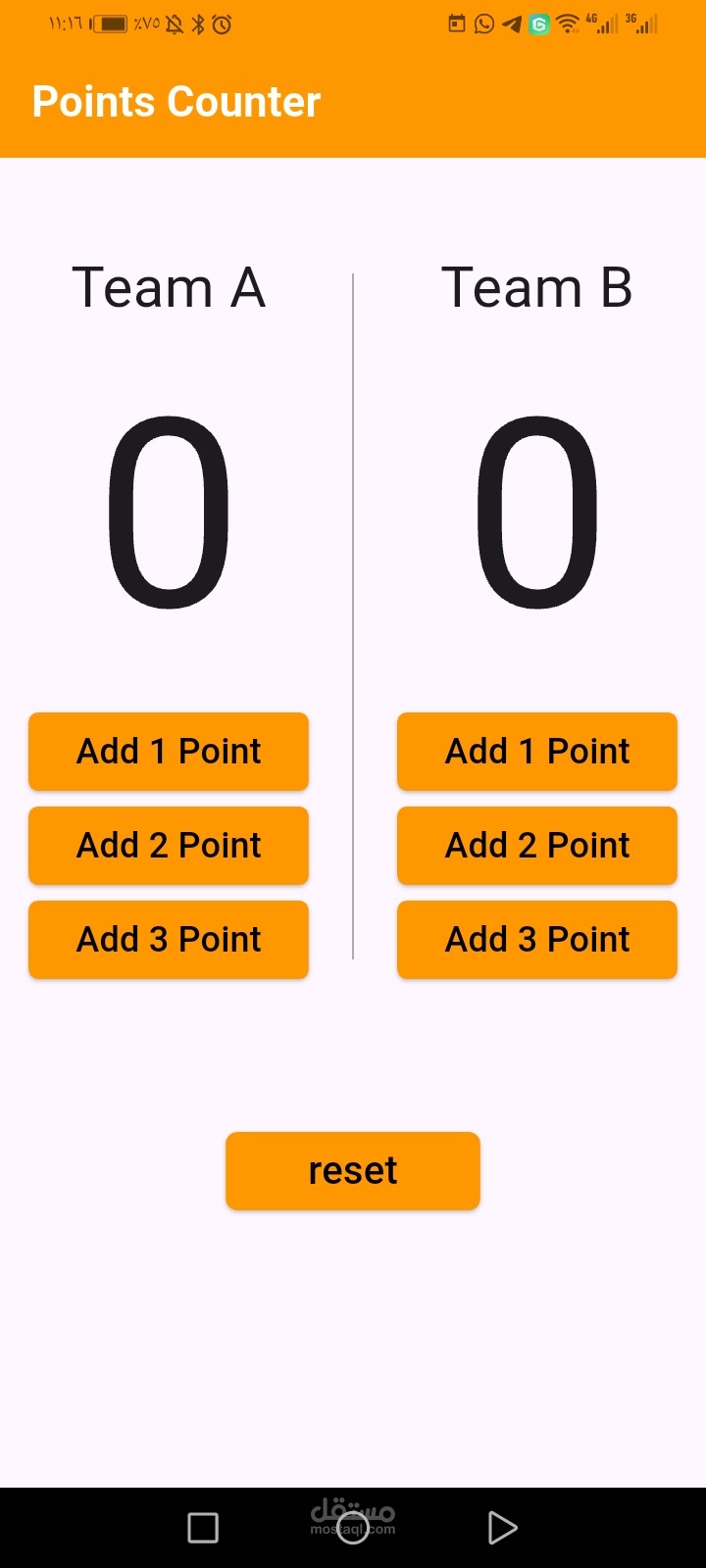The image size is (706, 1568).
Task: Go back using the system navigation bar
Action: [x=502, y=1528]
